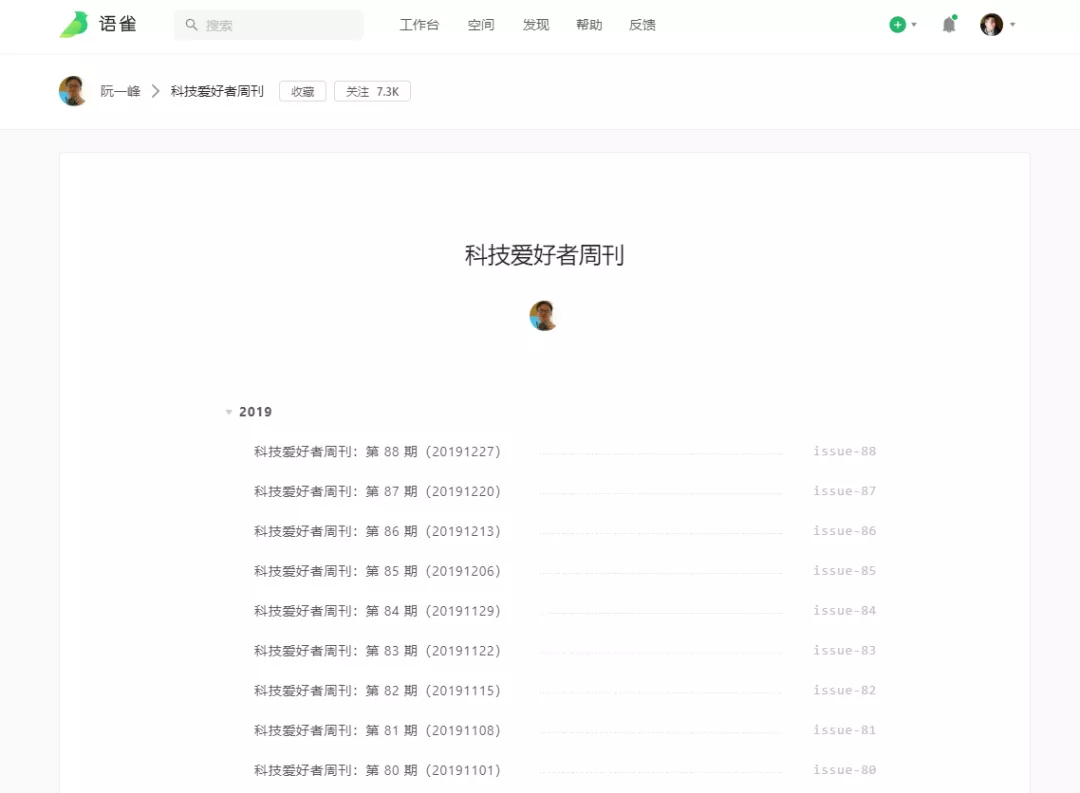The height and width of the screenshot is (793, 1080).
Task: Open the 工作台 tab
Action: coord(419,25)
